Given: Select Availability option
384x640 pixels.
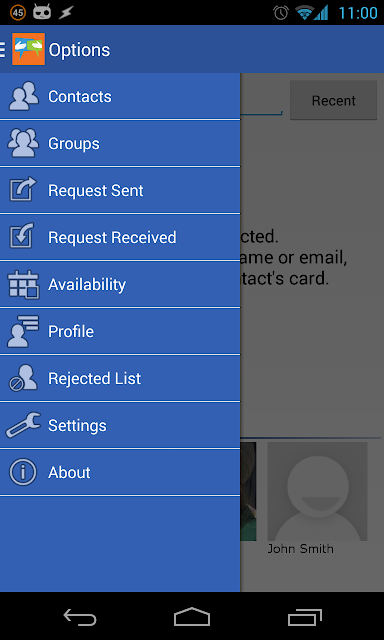Looking at the screenshot, I should point(120,284).
